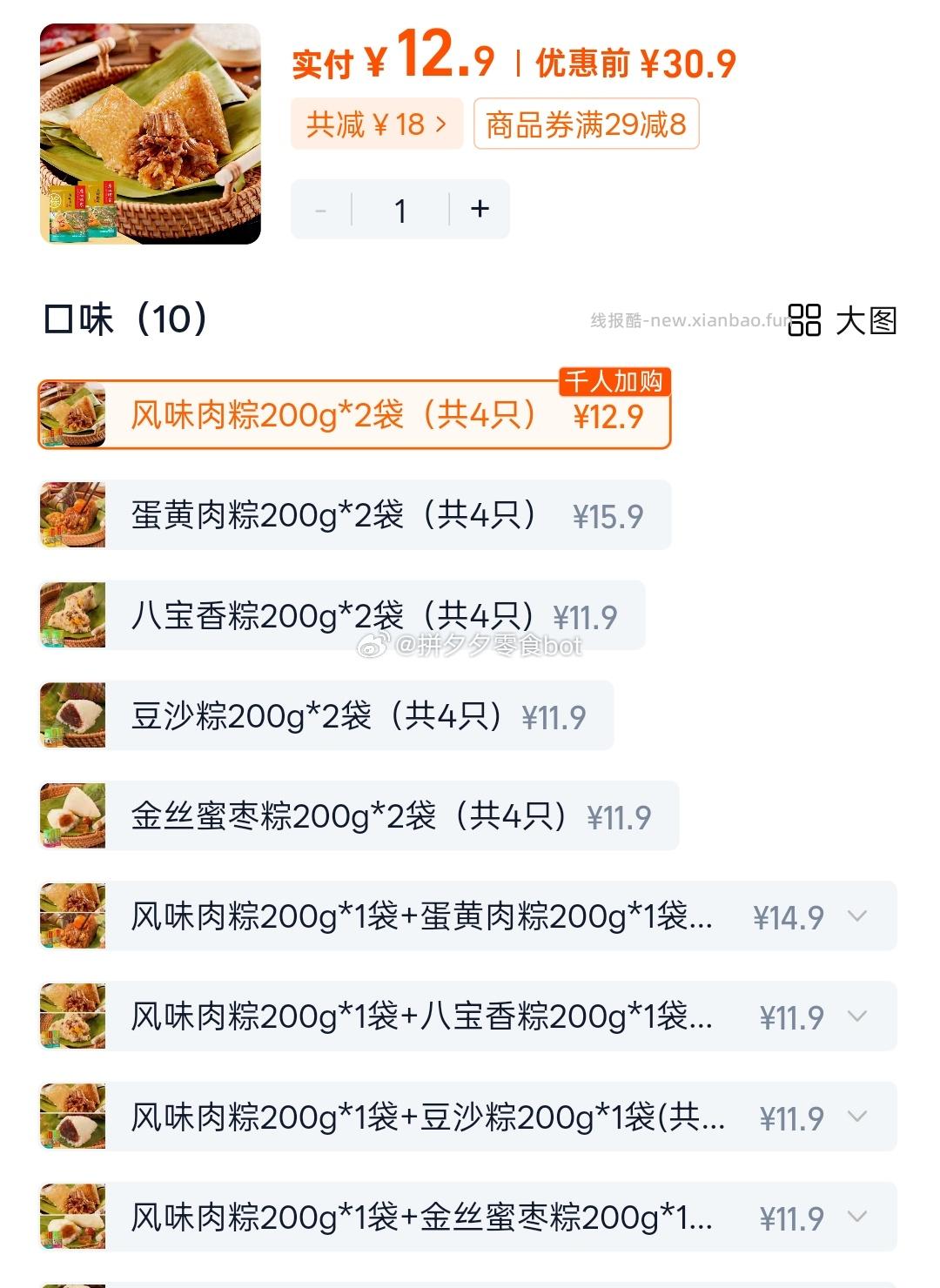Click the plus icon to increase quantity
The height and width of the screenshot is (1288, 940).
point(478,208)
